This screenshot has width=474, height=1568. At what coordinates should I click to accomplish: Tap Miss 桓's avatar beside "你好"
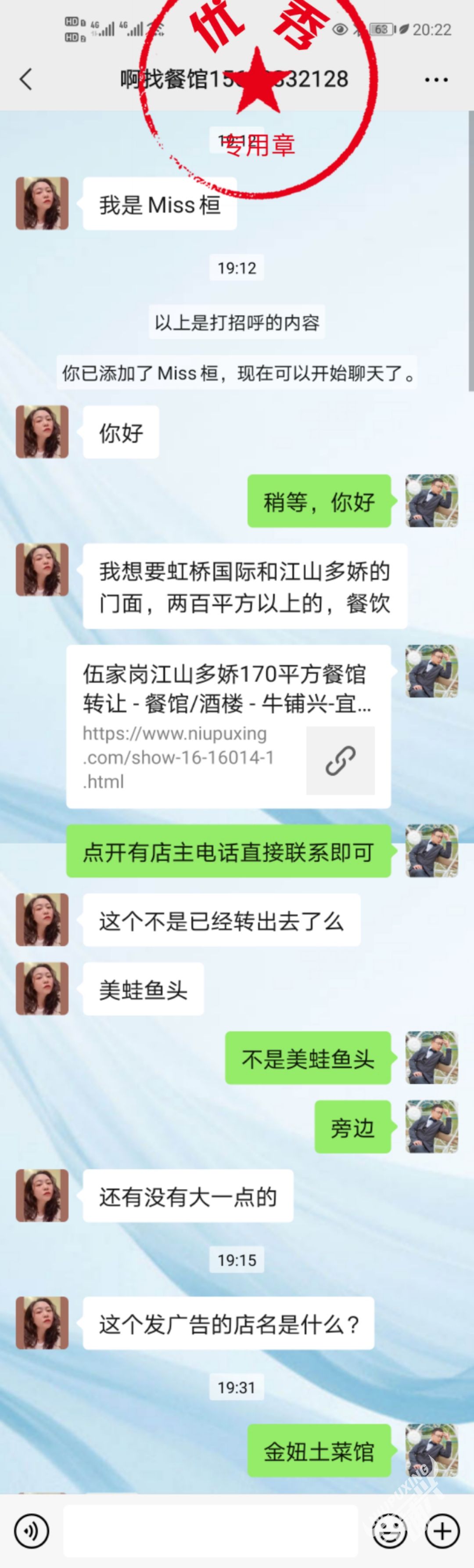[x=42, y=432]
